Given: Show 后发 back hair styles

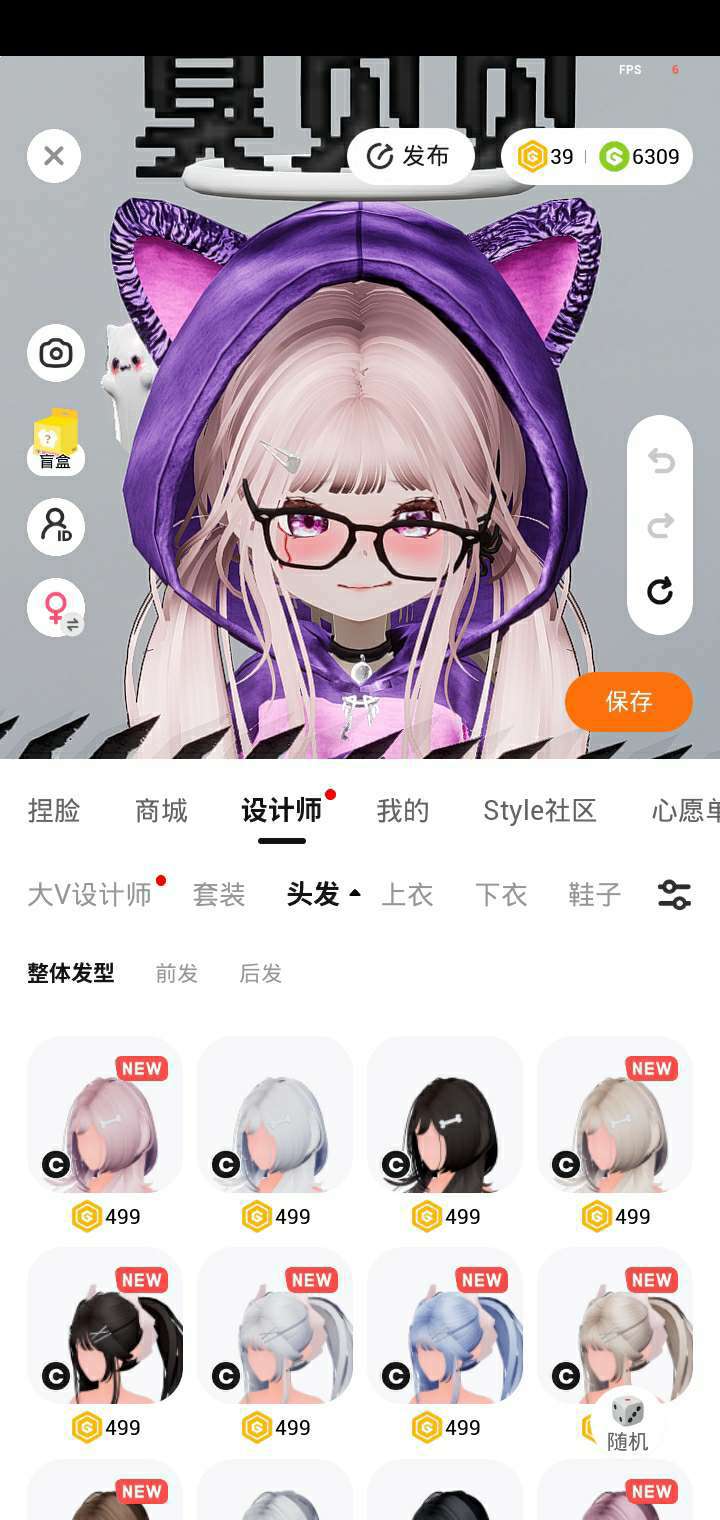Looking at the screenshot, I should coord(261,973).
